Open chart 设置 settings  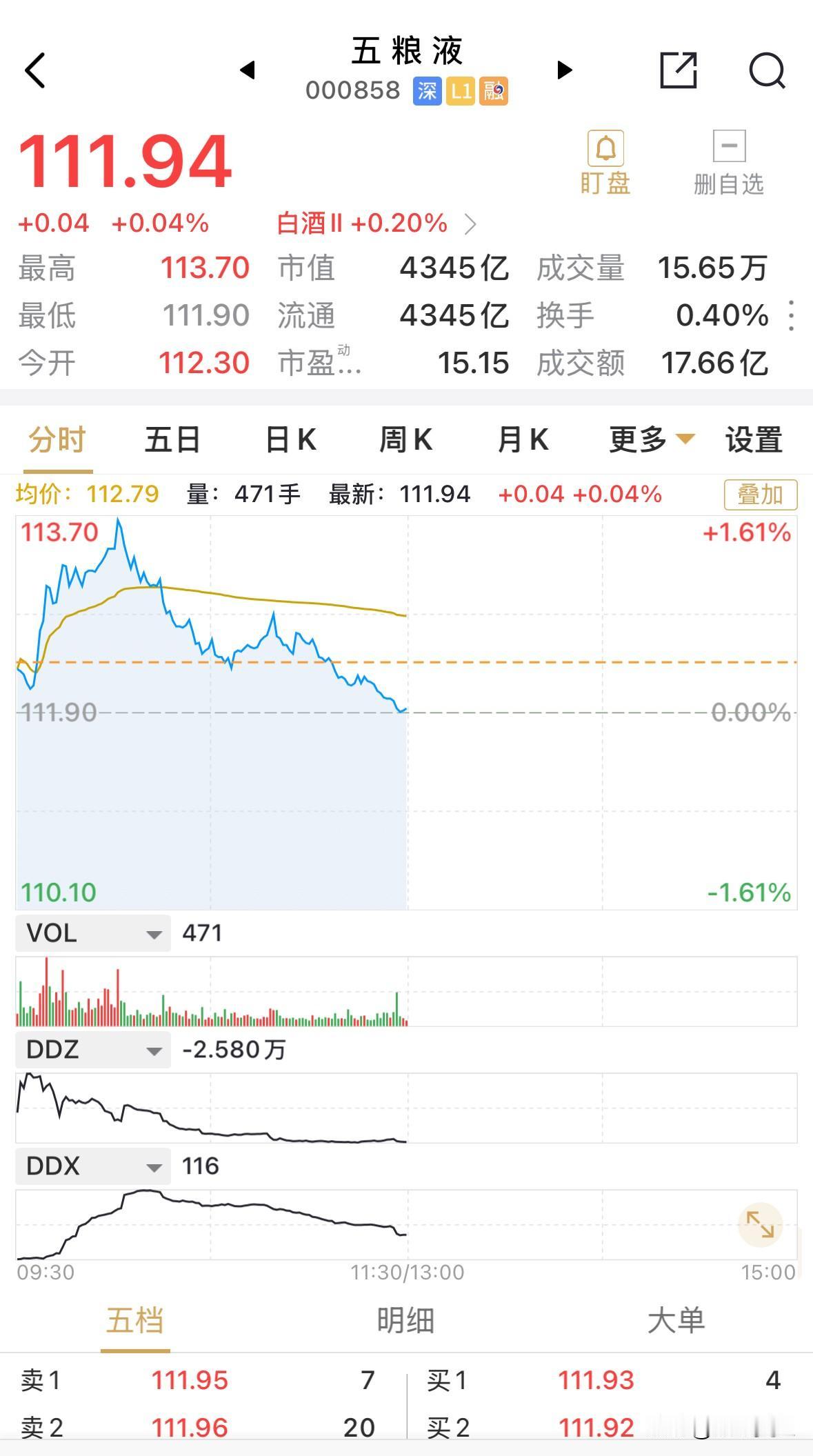point(752,439)
